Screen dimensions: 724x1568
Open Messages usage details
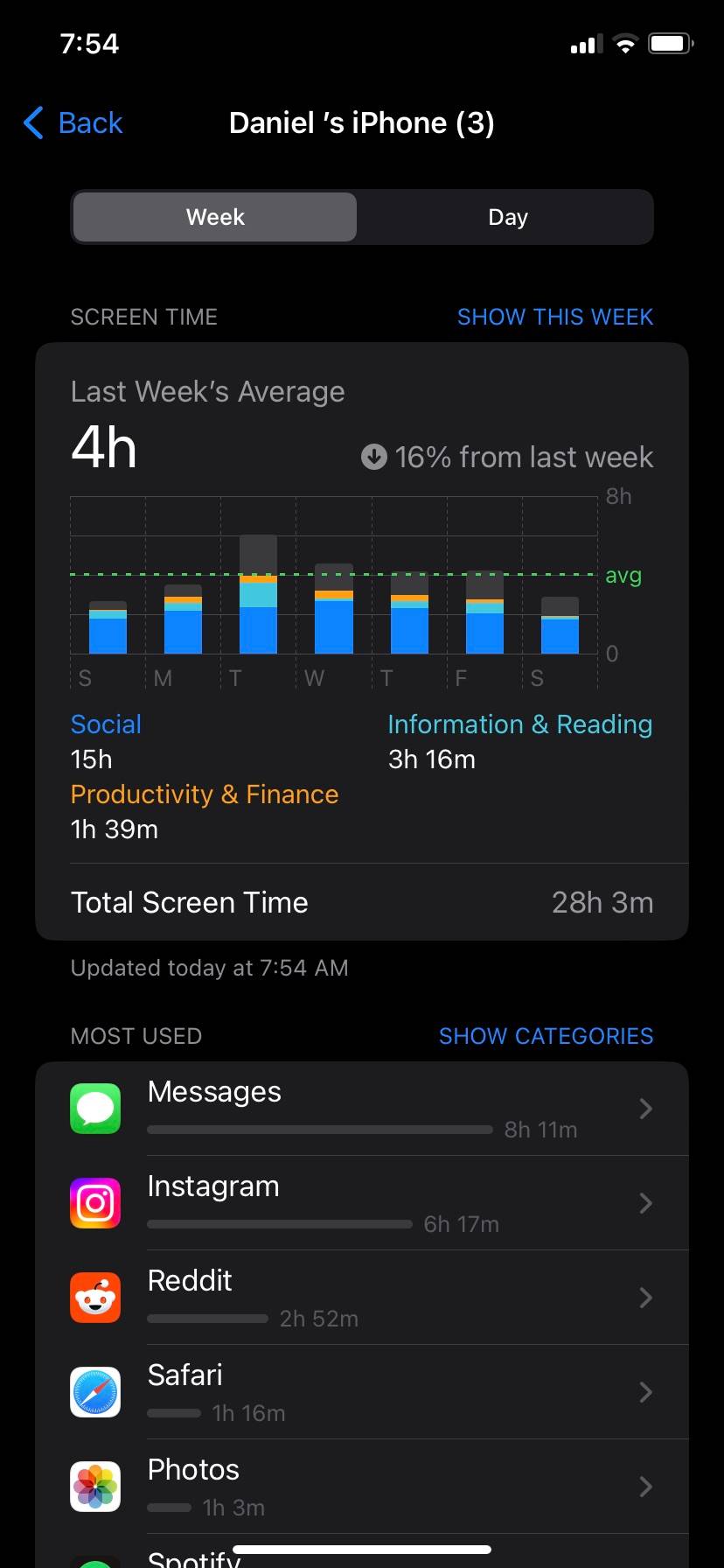click(362, 1109)
